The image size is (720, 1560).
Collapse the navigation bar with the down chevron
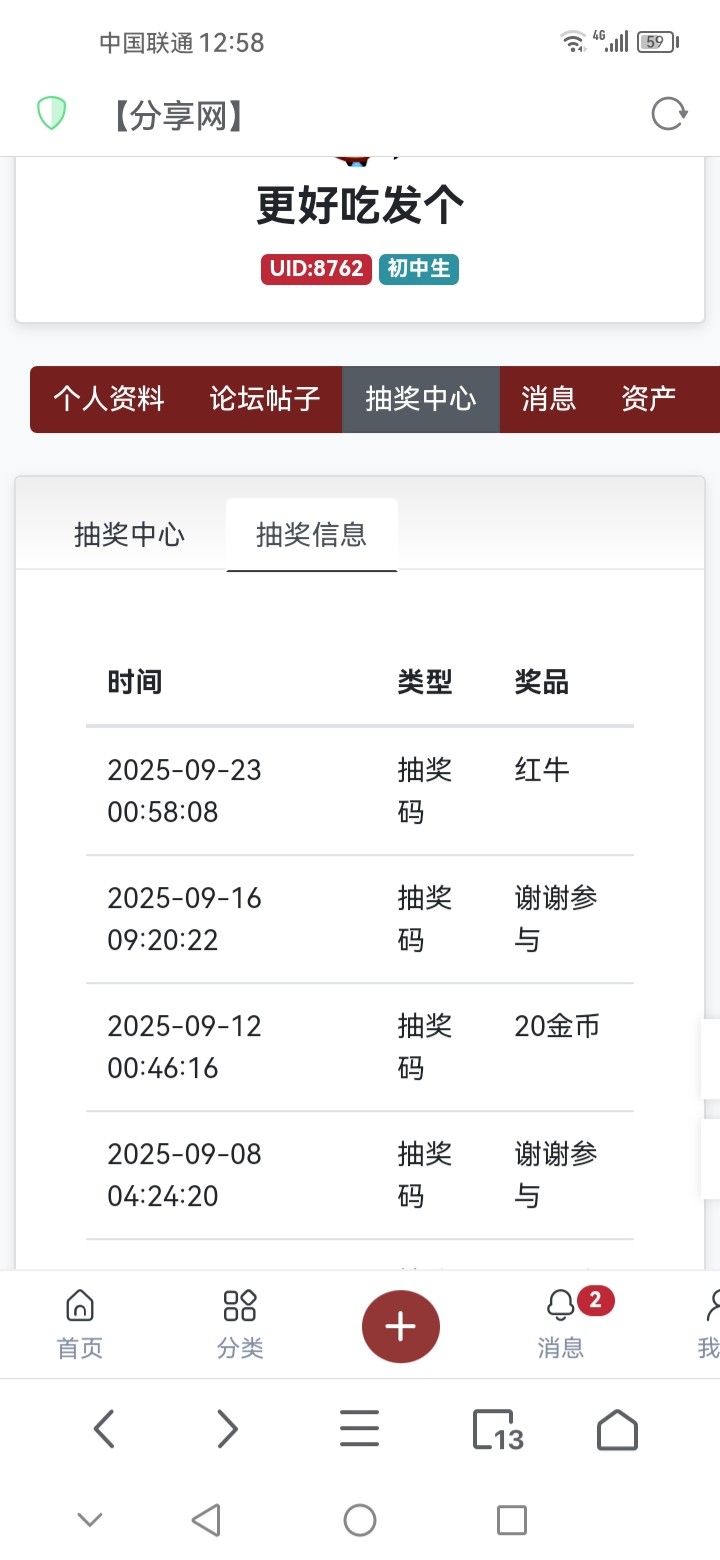pos(89,1519)
